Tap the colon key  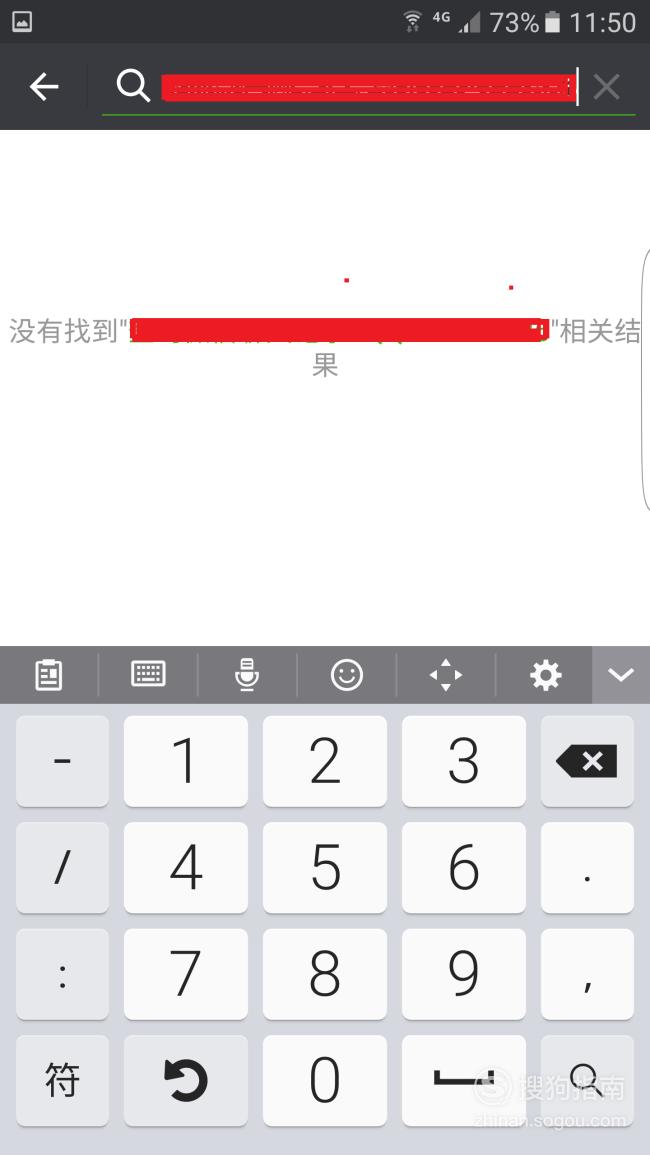tap(63, 974)
